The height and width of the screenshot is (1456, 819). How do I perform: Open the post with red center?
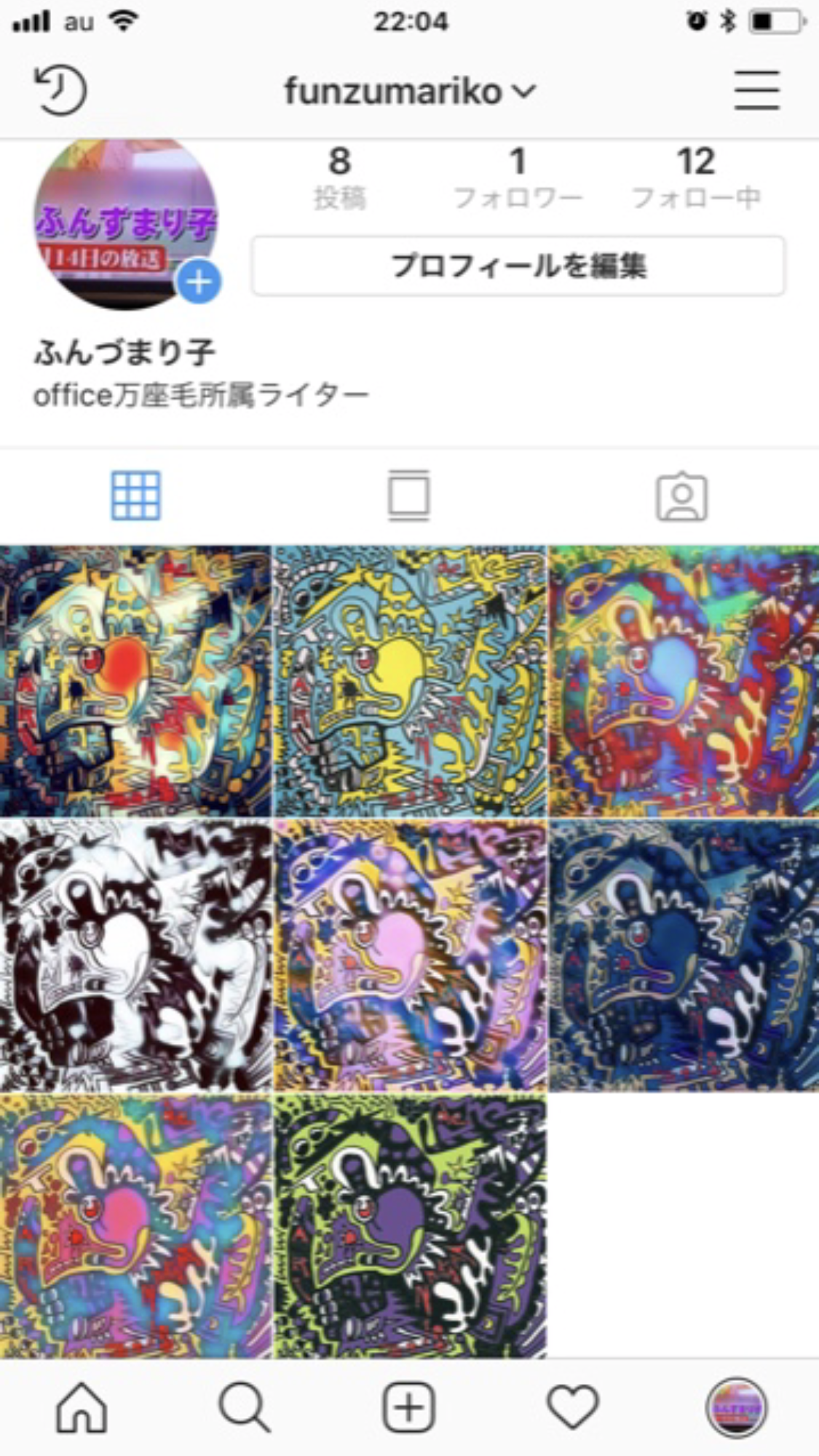(x=135, y=681)
